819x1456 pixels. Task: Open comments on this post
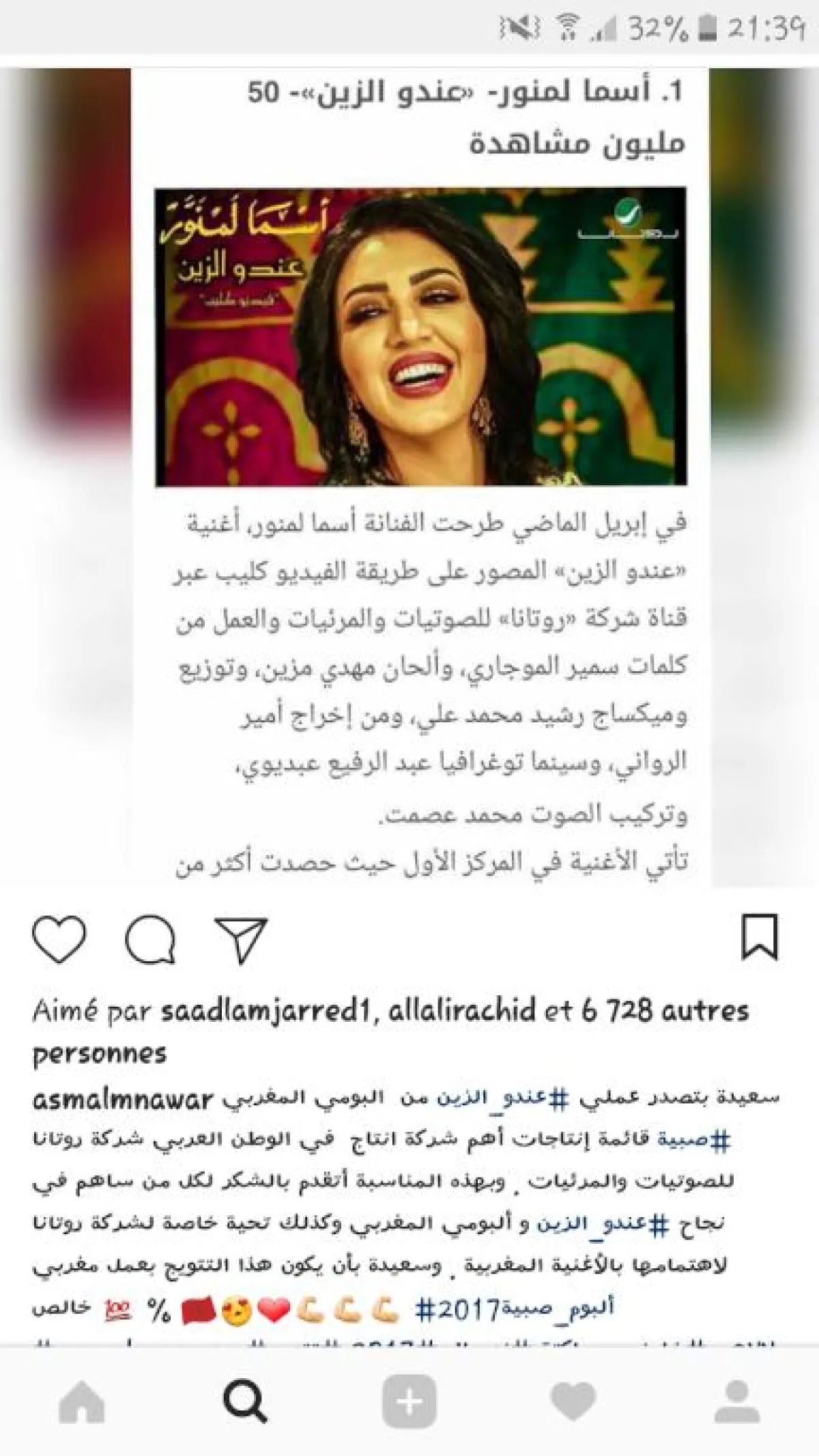pos(151,941)
